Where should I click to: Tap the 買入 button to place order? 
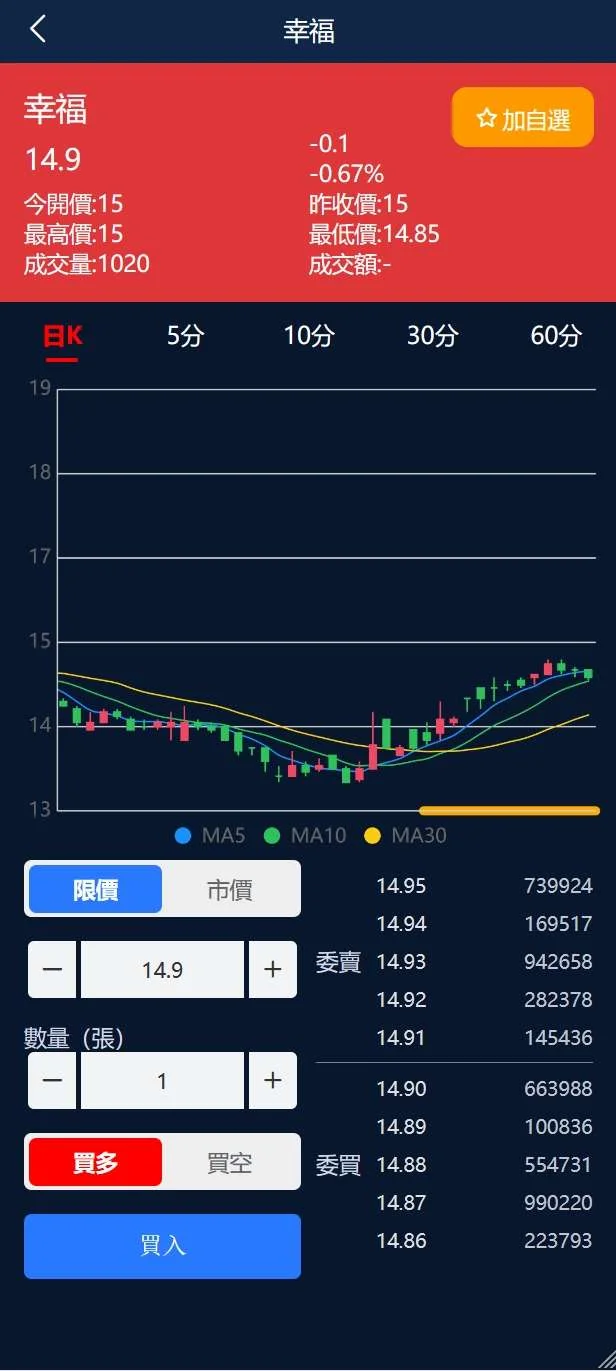point(162,1246)
